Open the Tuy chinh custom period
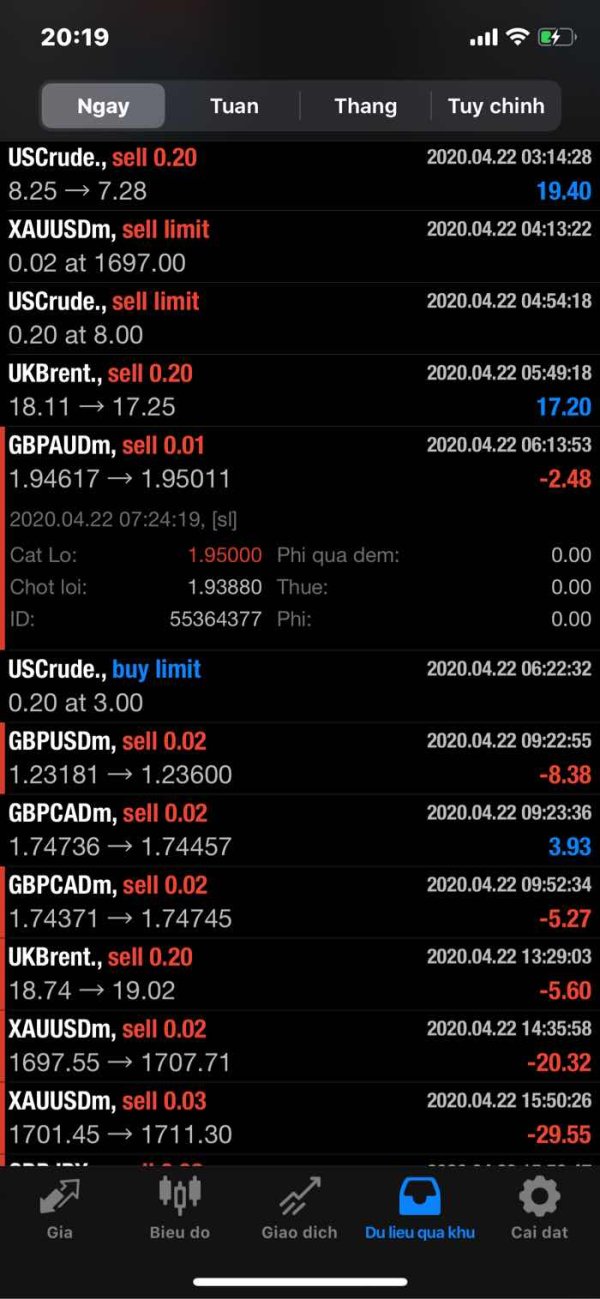The height and width of the screenshot is (1299, 600). (x=496, y=106)
